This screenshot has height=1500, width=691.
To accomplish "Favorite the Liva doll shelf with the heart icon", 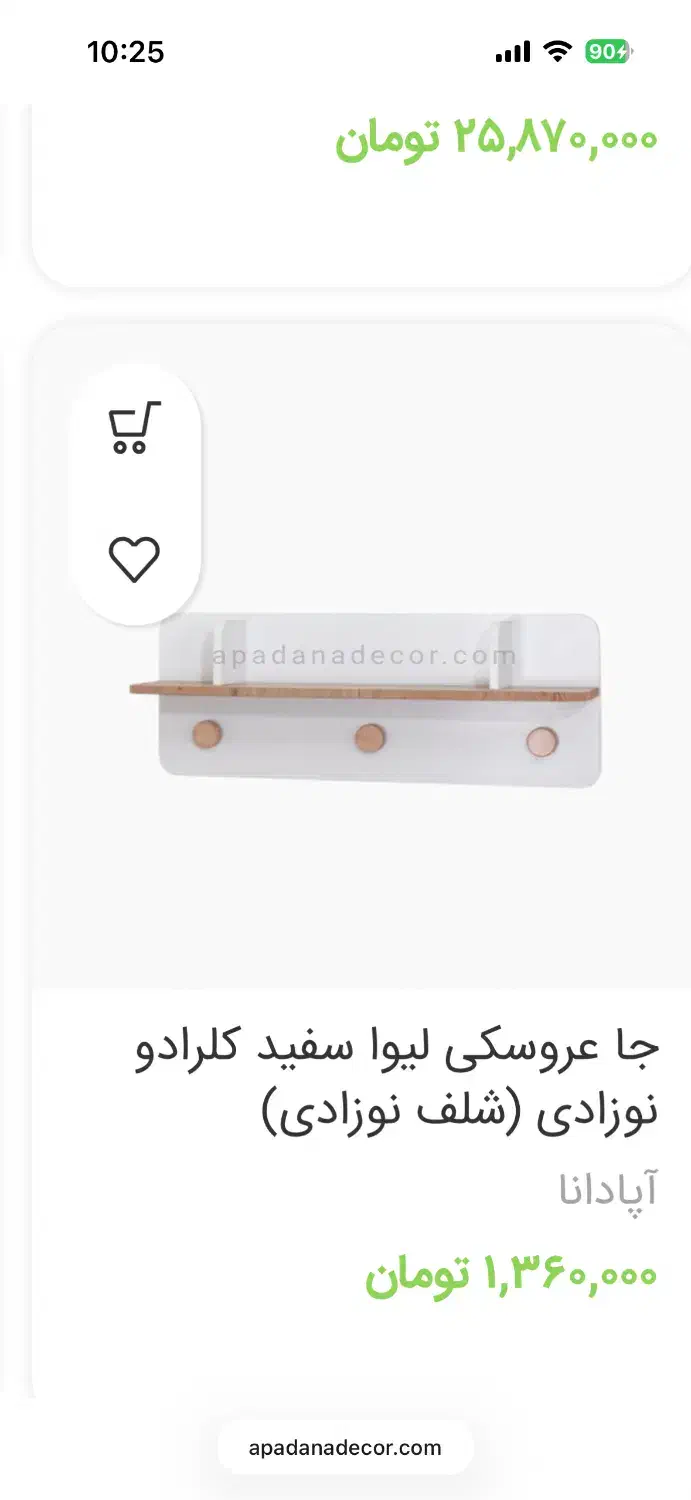I will coord(134,559).
